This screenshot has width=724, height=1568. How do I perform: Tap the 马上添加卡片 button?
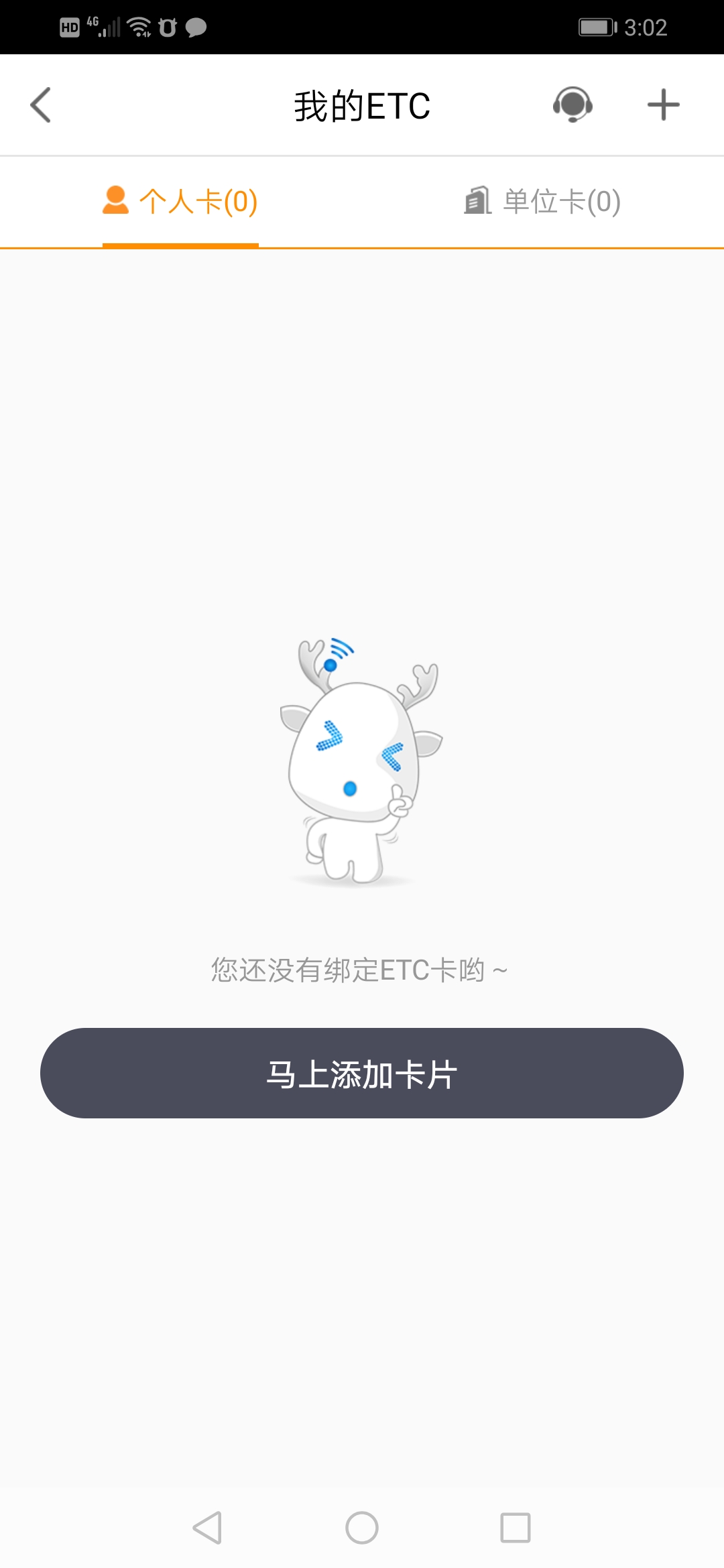click(362, 1073)
